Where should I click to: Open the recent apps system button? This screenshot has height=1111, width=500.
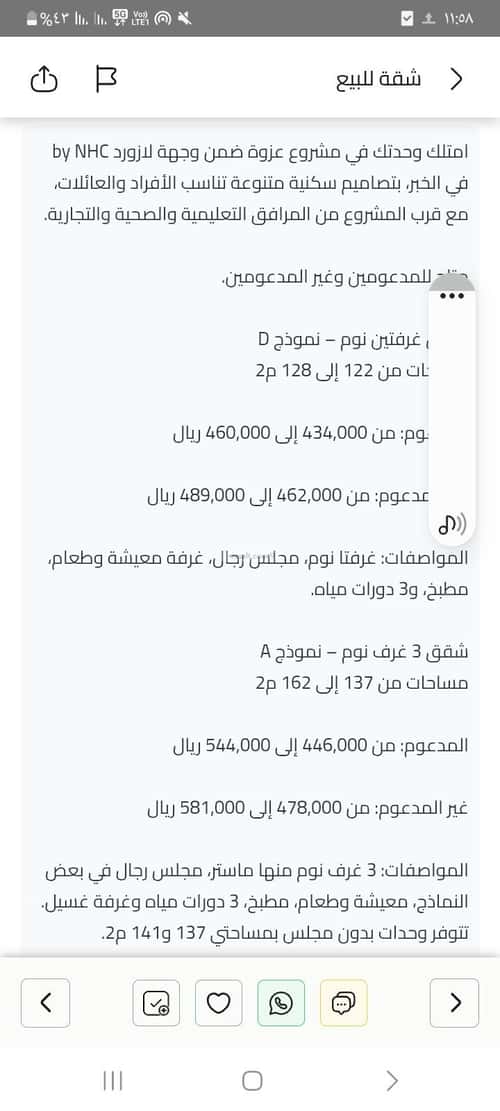pyautogui.click(x=113, y=1081)
